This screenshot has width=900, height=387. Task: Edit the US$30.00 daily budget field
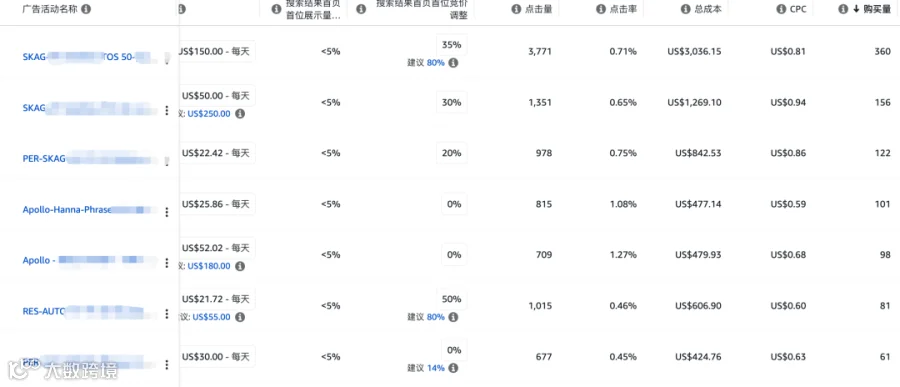pyautogui.click(x=217, y=357)
